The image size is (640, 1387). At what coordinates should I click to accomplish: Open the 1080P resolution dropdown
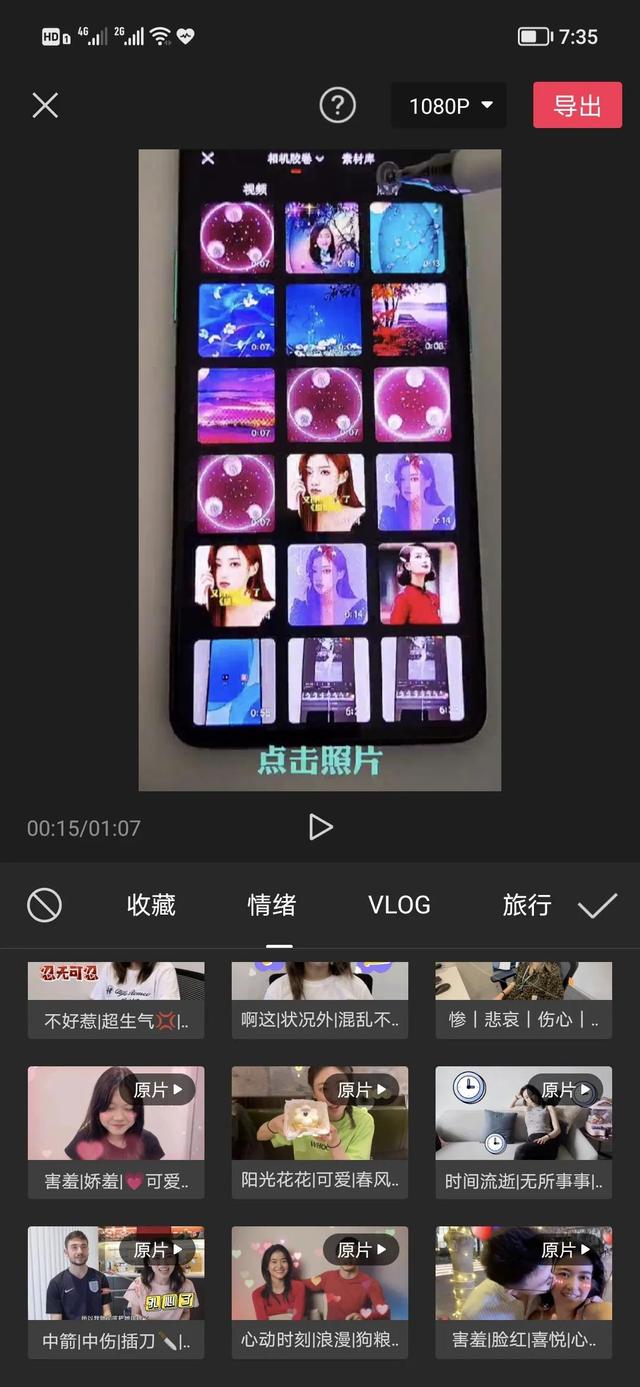pyautogui.click(x=449, y=105)
